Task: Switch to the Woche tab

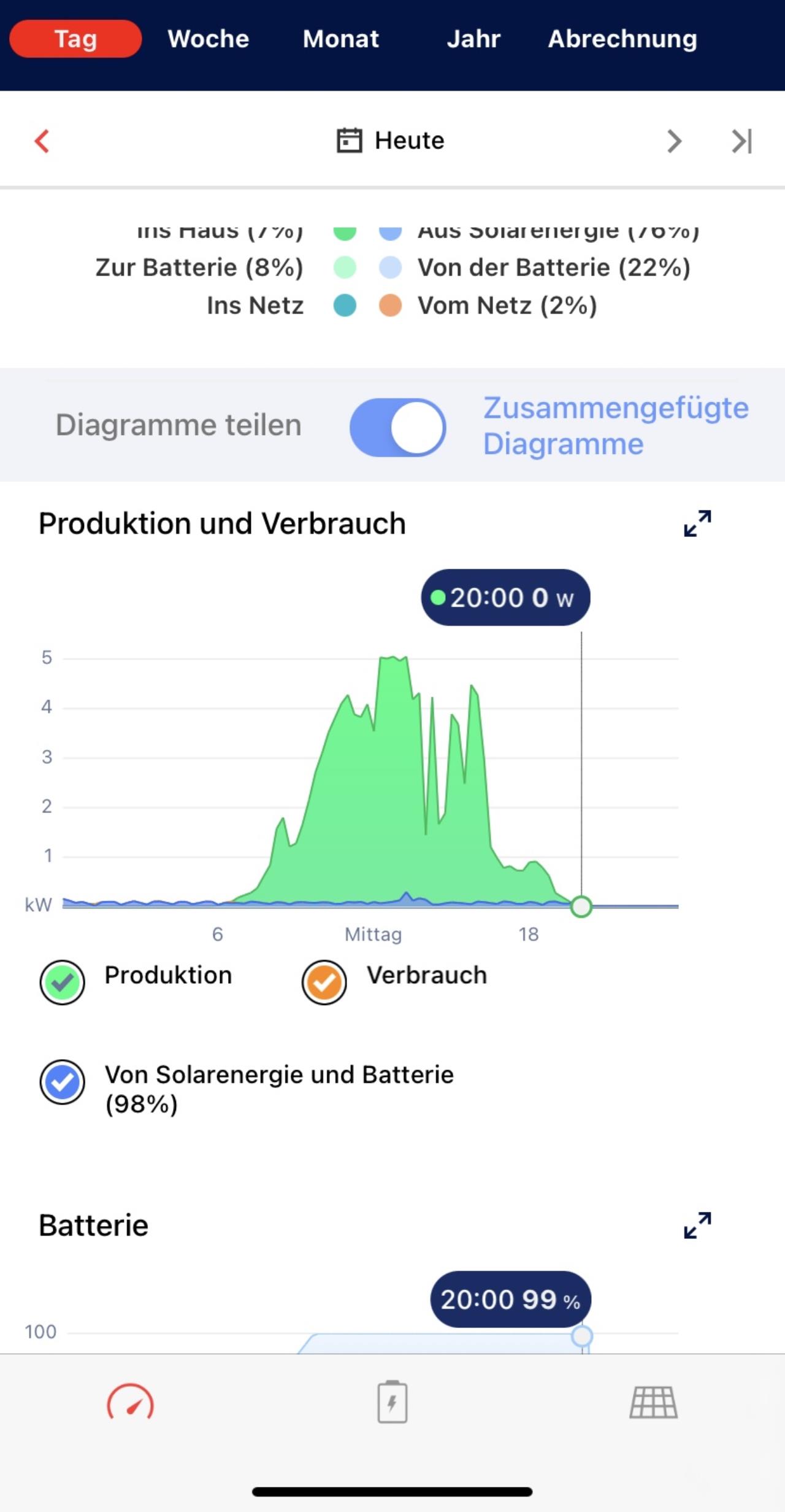Action: (209, 39)
